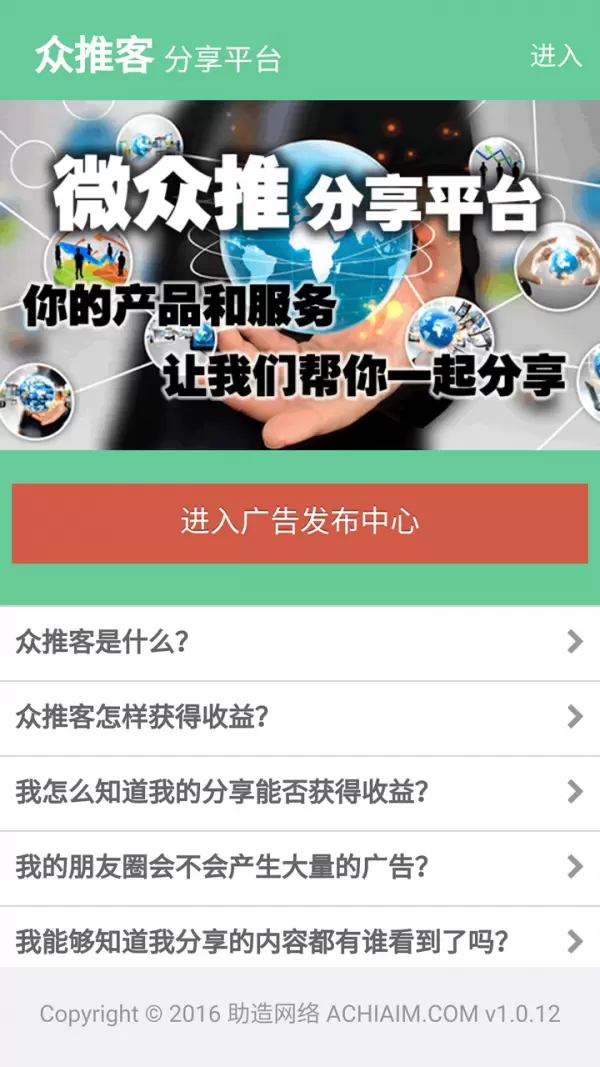
Task: Expand 众推客怎样获得收益？ row
Action: pyautogui.click(x=300, y=717)
